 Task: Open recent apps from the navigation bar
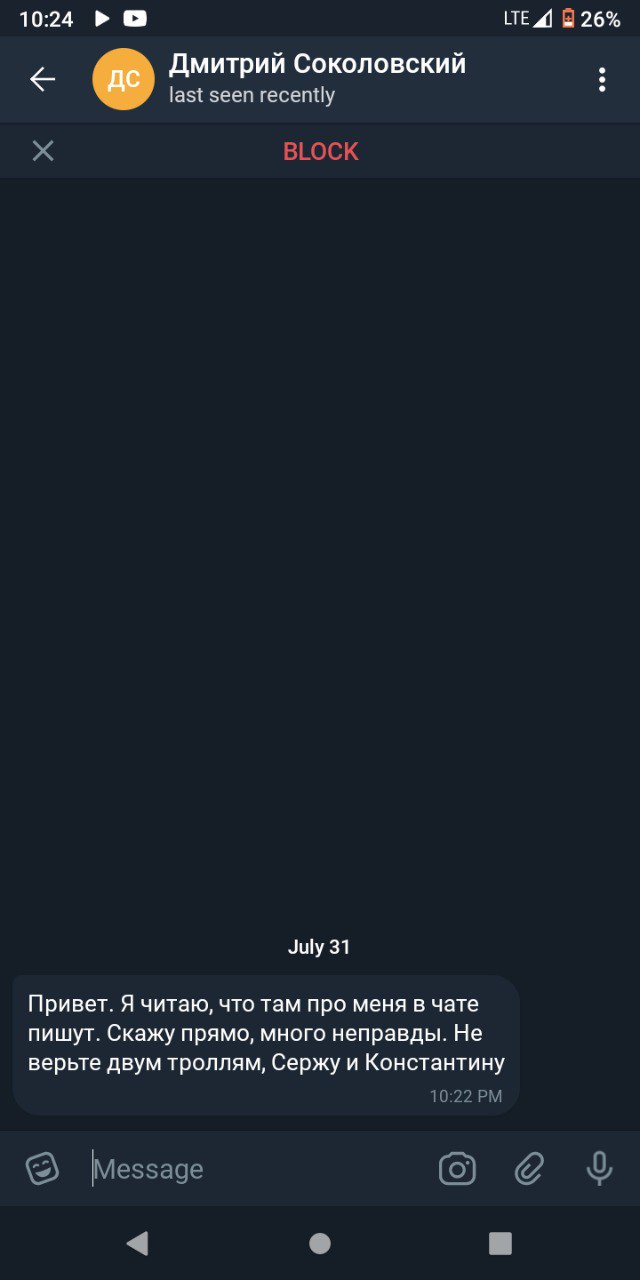[x=500, y=1243]
